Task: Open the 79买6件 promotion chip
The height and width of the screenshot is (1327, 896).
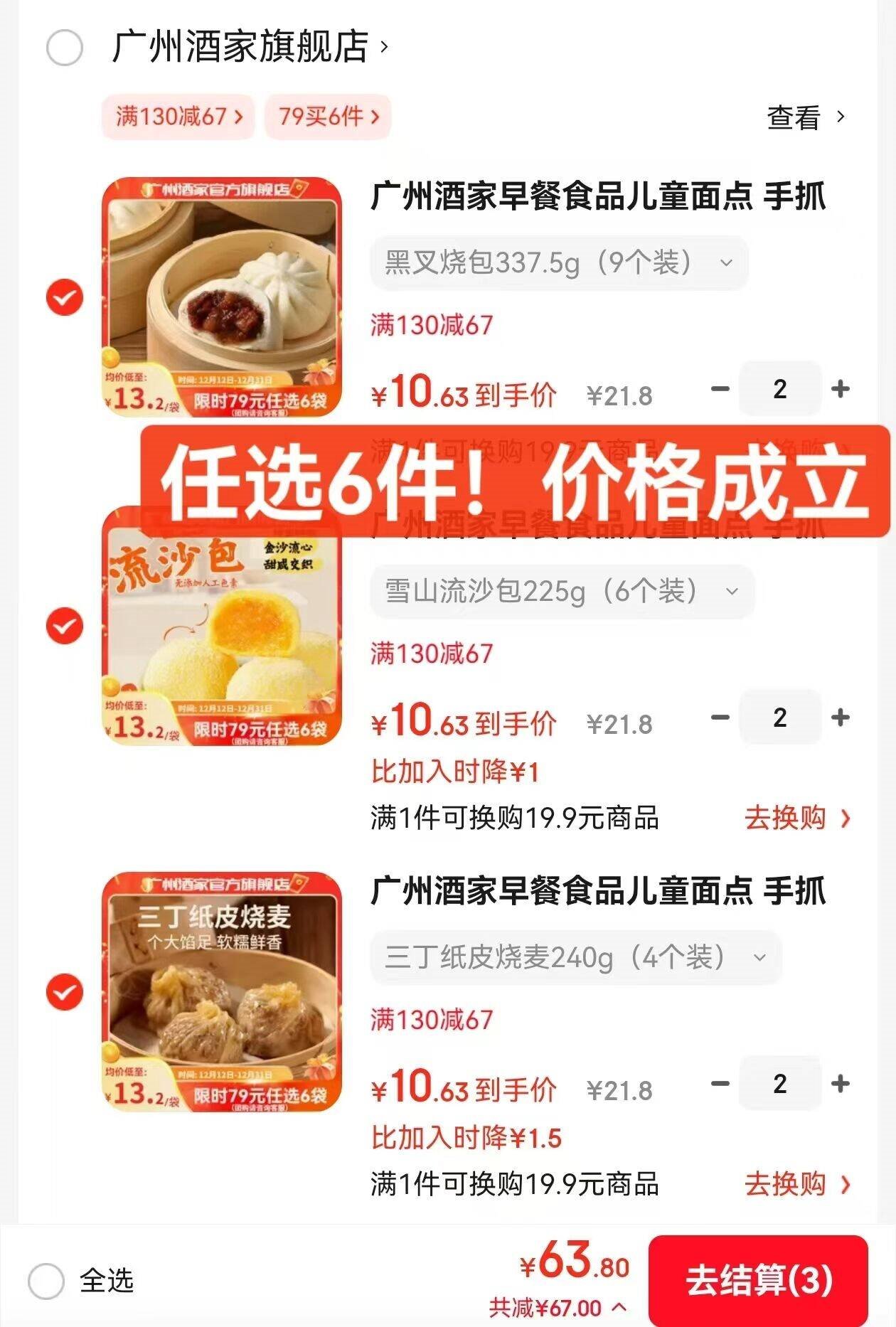Action: tap(328, 116)
